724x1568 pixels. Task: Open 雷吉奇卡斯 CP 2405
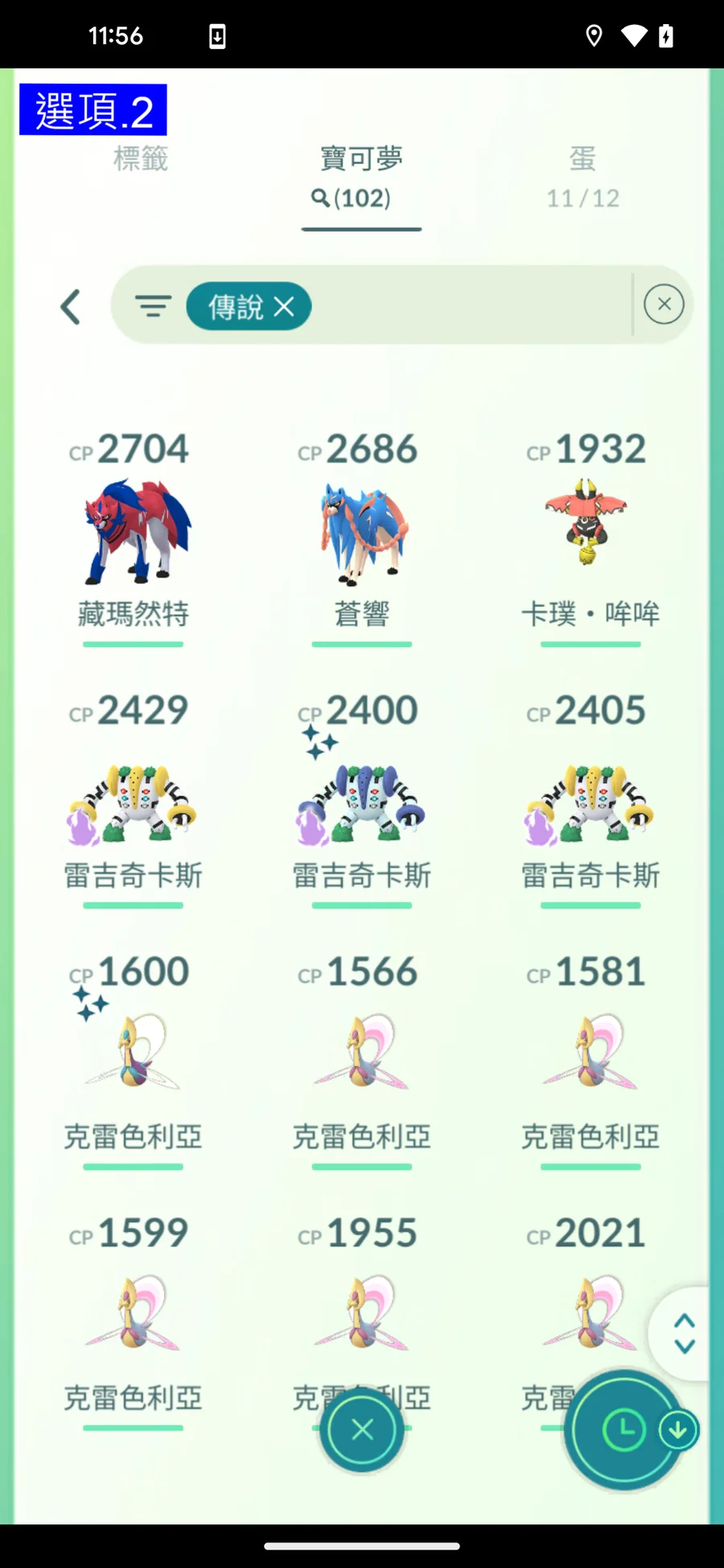click(590, 804)
